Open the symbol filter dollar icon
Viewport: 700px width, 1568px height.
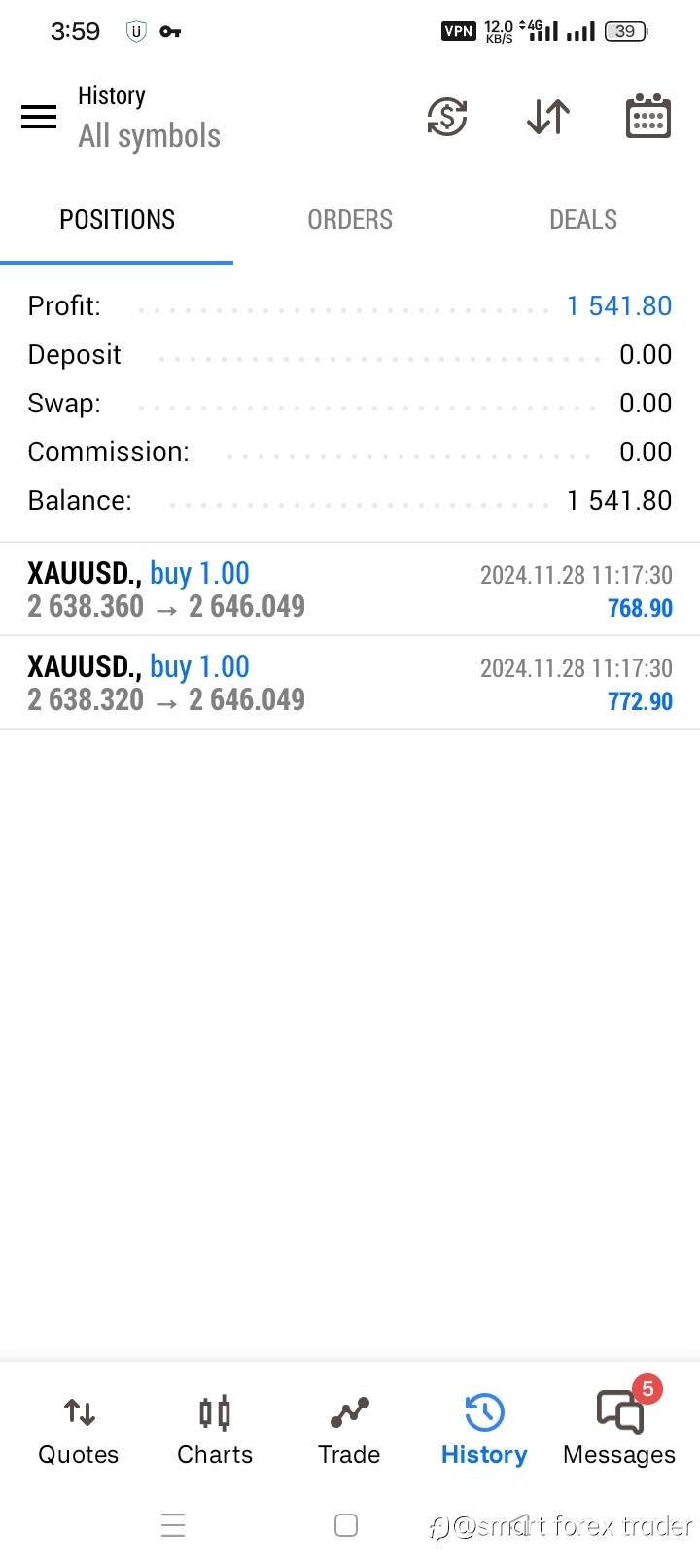(447, 117)
